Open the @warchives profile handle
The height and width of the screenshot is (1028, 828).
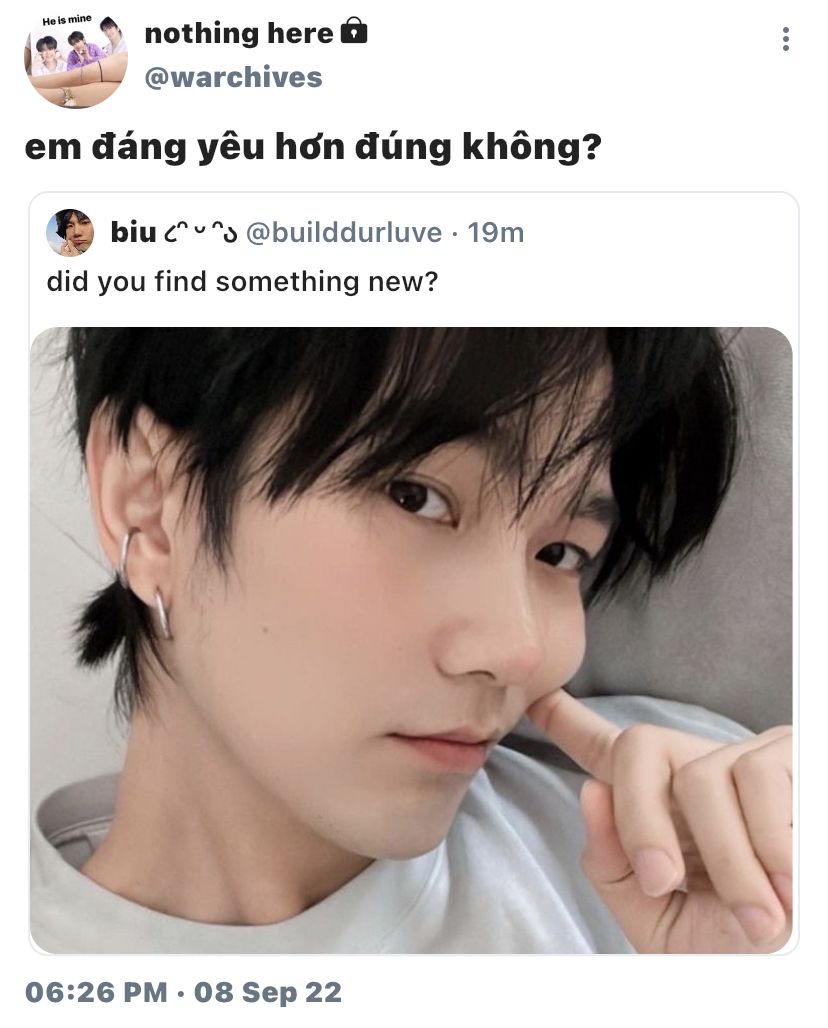click(233, 77)
